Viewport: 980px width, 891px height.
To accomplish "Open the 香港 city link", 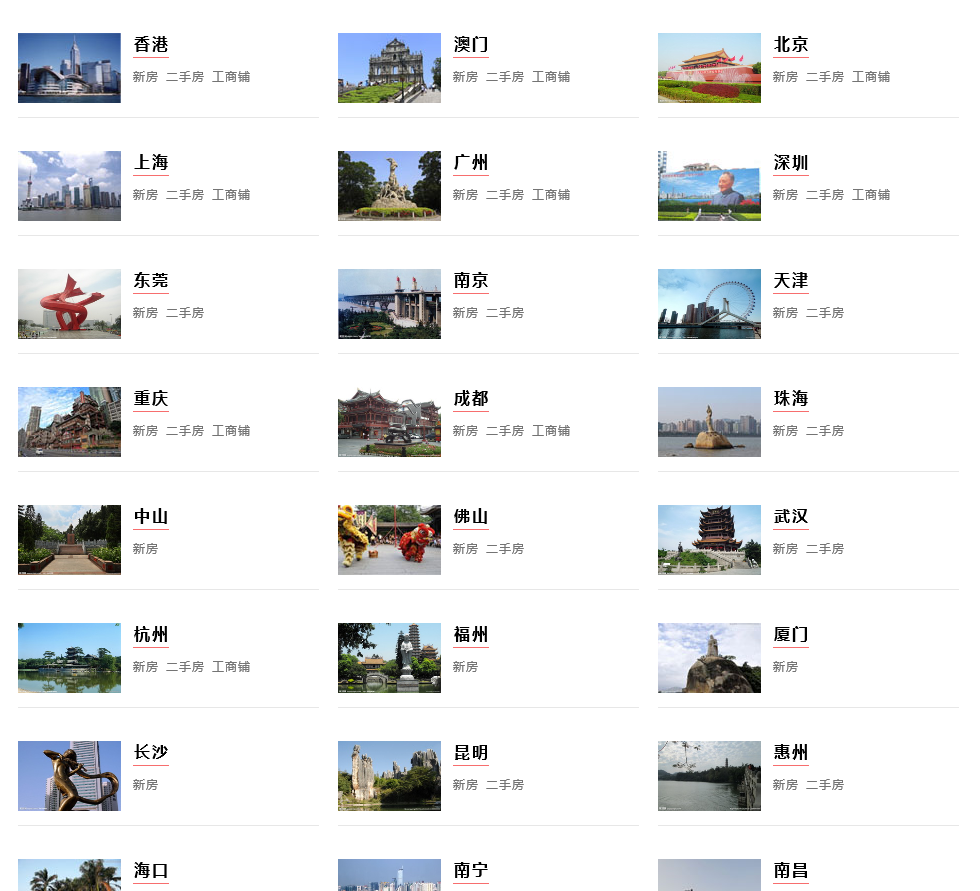I will (151, 45).
